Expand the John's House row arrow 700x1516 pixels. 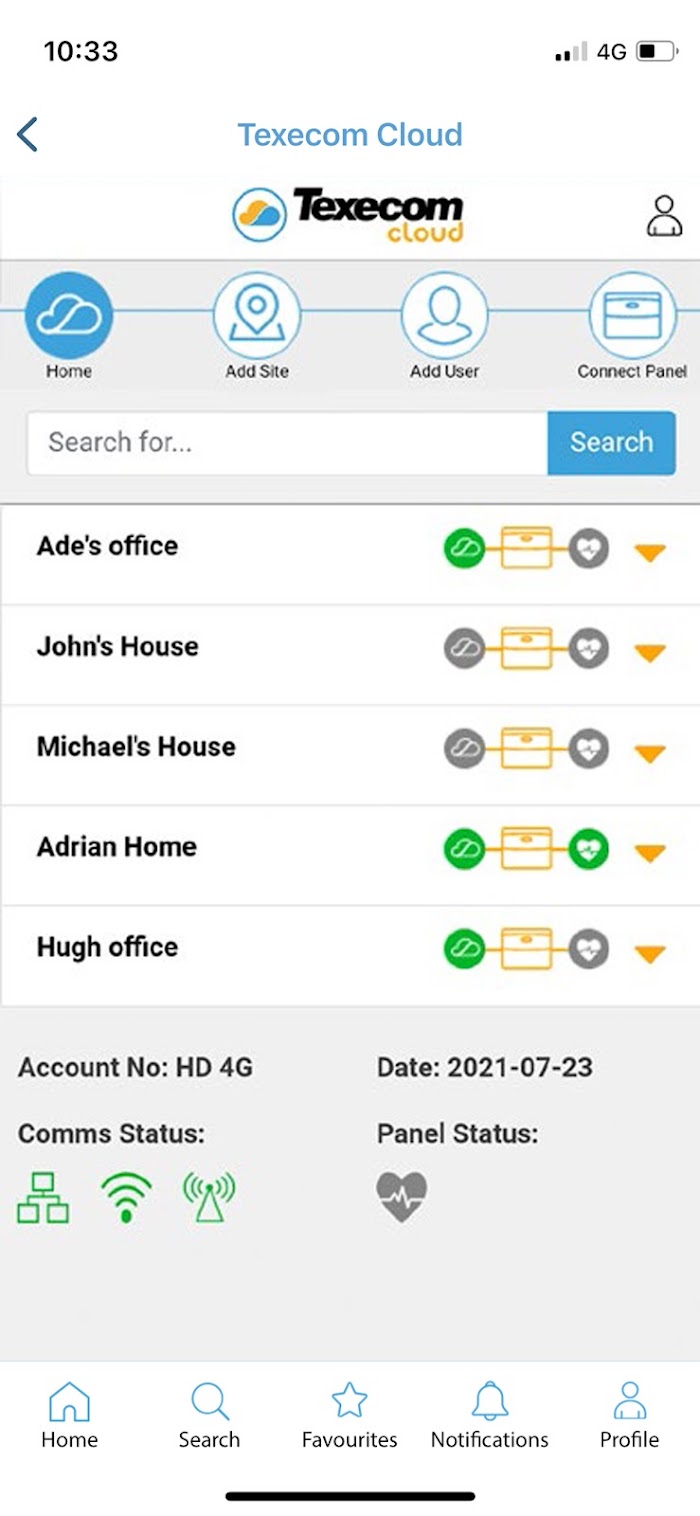650,653
